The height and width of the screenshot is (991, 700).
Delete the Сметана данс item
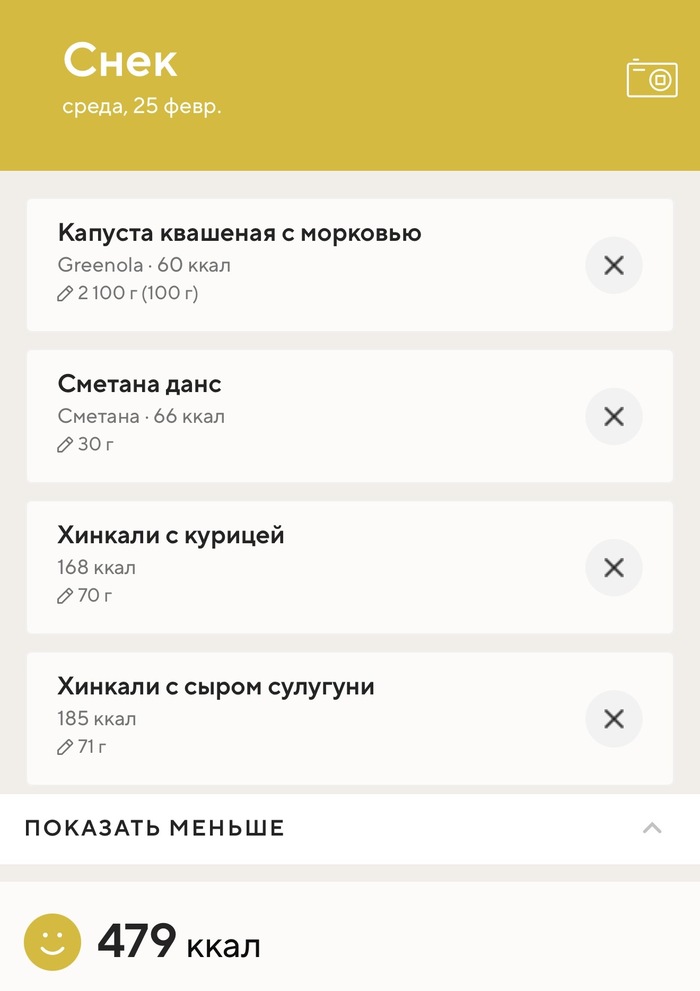[613, 416]
